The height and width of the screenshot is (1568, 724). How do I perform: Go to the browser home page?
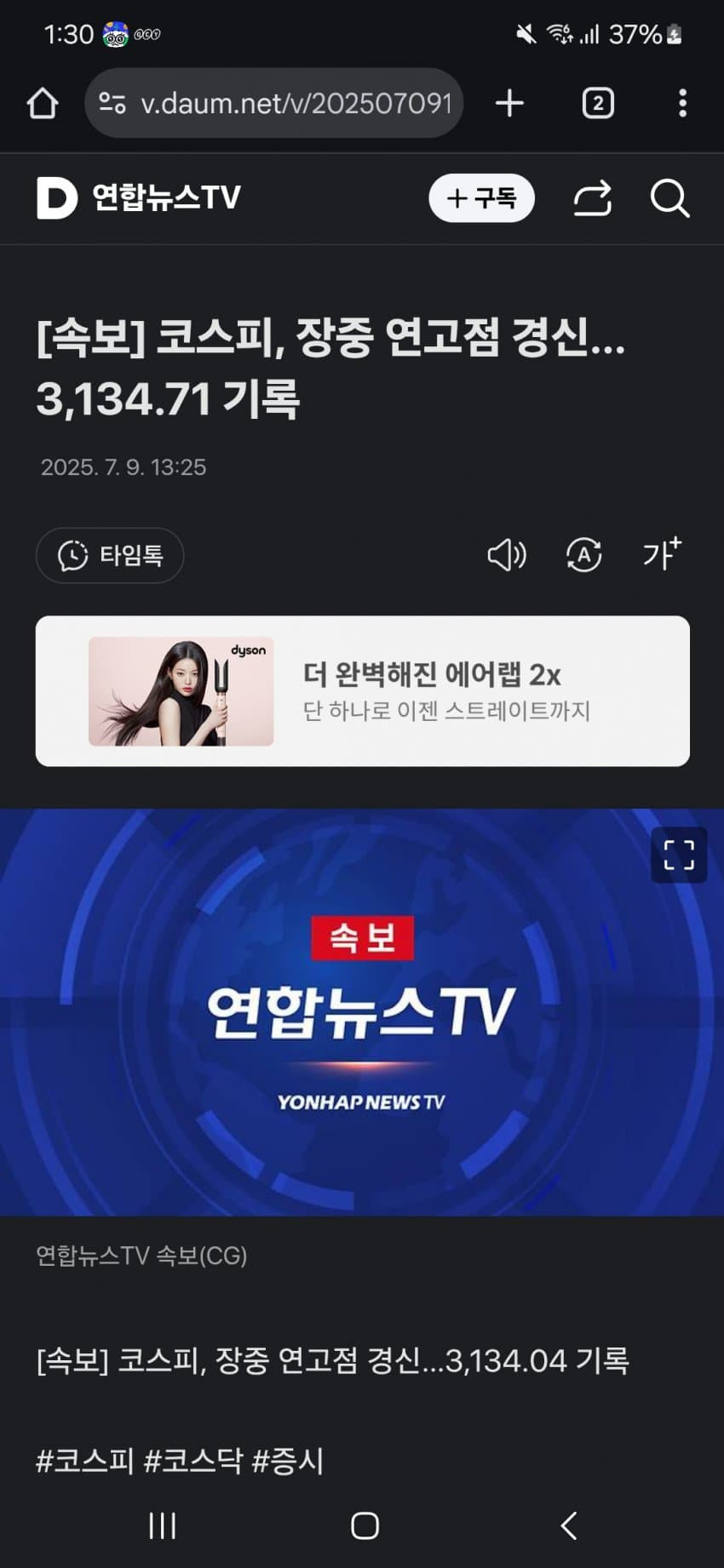(x=43, y=104)
